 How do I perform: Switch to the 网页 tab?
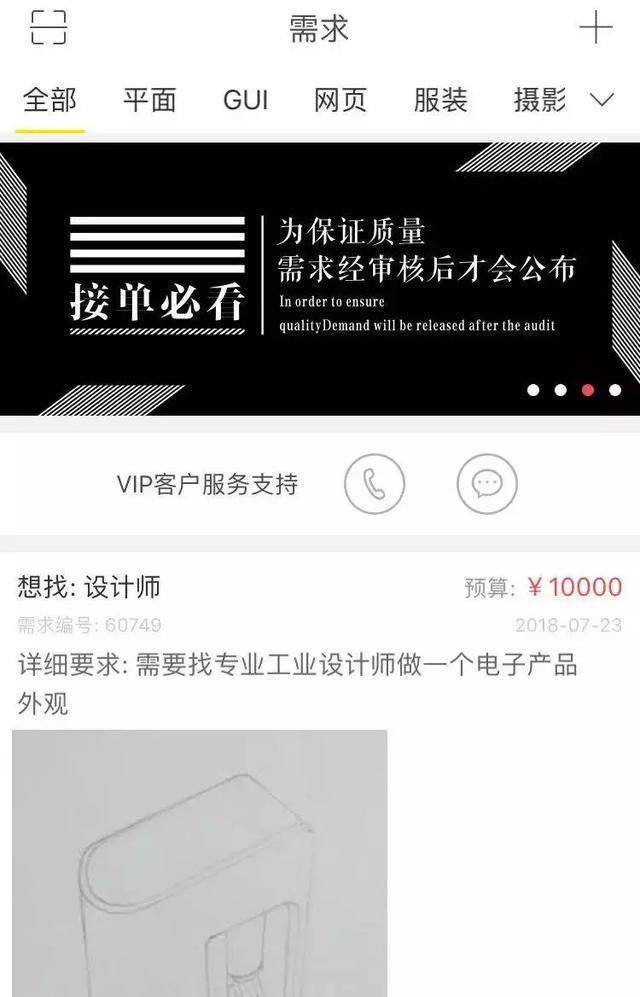[340, 100]
